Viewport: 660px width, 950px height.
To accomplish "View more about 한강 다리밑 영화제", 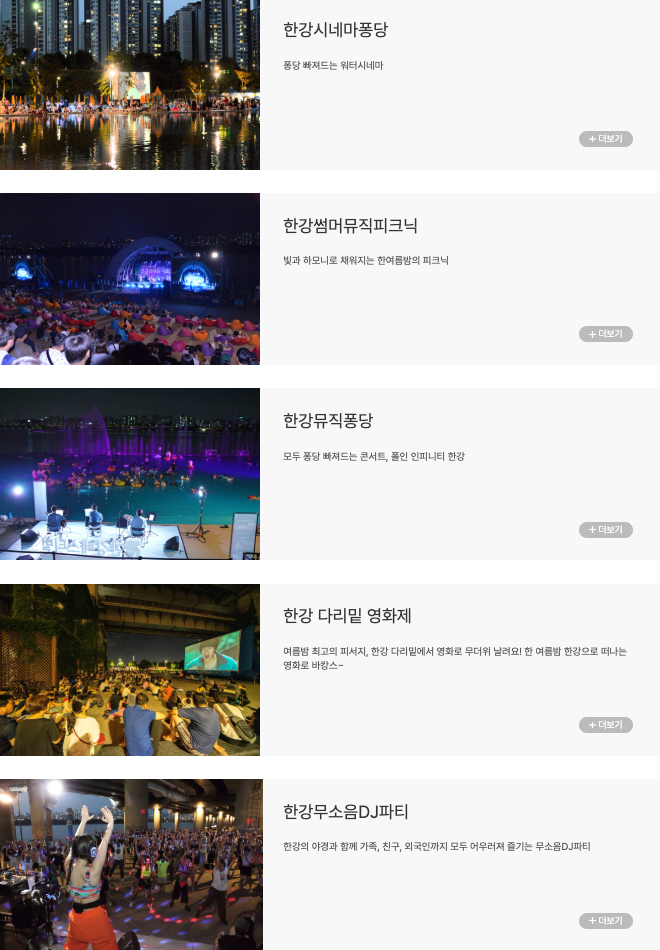I will pyautogui.click(x=605, y=725).
